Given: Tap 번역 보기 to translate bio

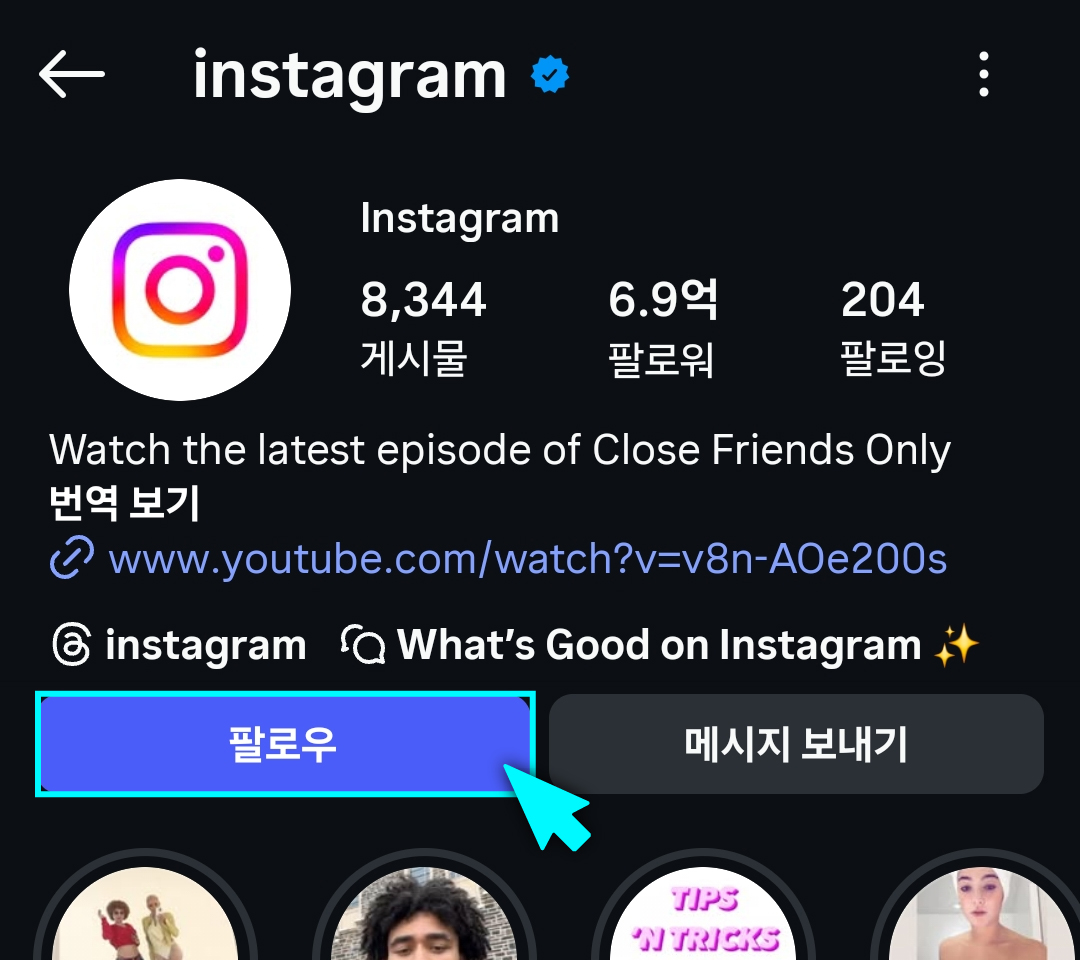Looking at the screenshot, I should coord(125,505).
